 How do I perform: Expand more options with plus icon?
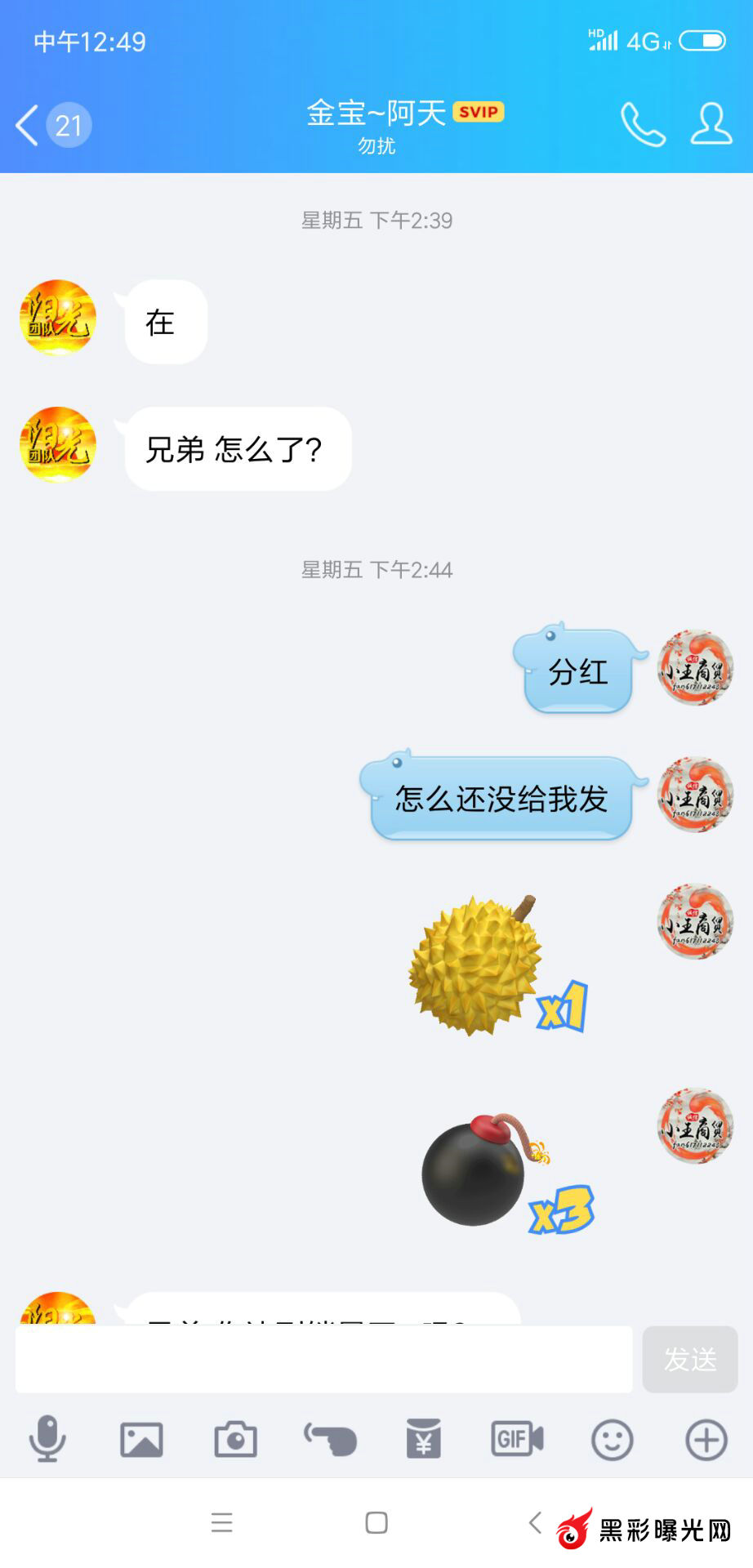(706, 1439)
